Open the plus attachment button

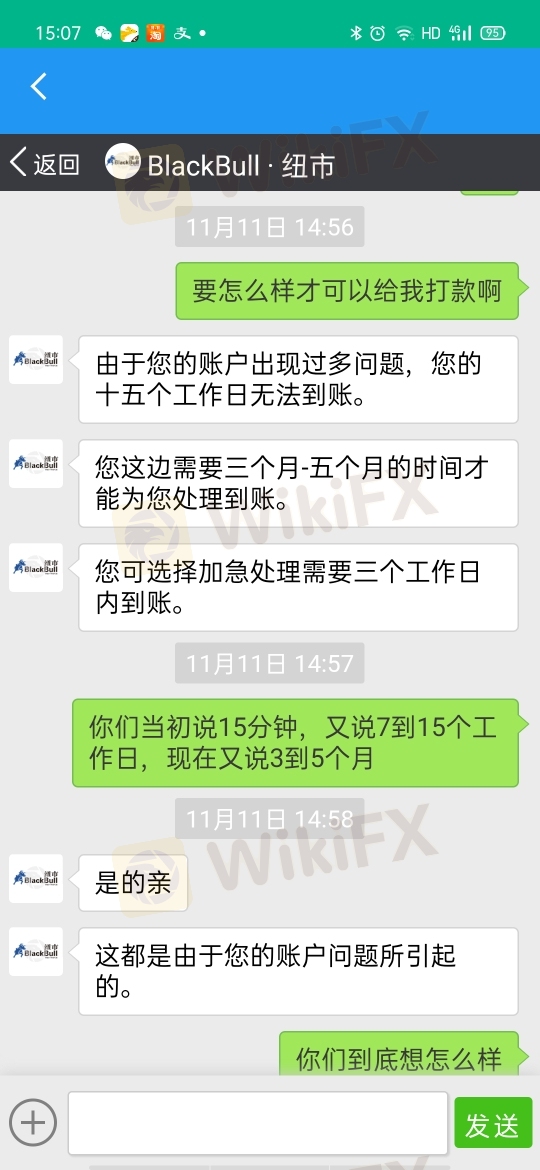pyautogui.click(x=33, y=1121)
